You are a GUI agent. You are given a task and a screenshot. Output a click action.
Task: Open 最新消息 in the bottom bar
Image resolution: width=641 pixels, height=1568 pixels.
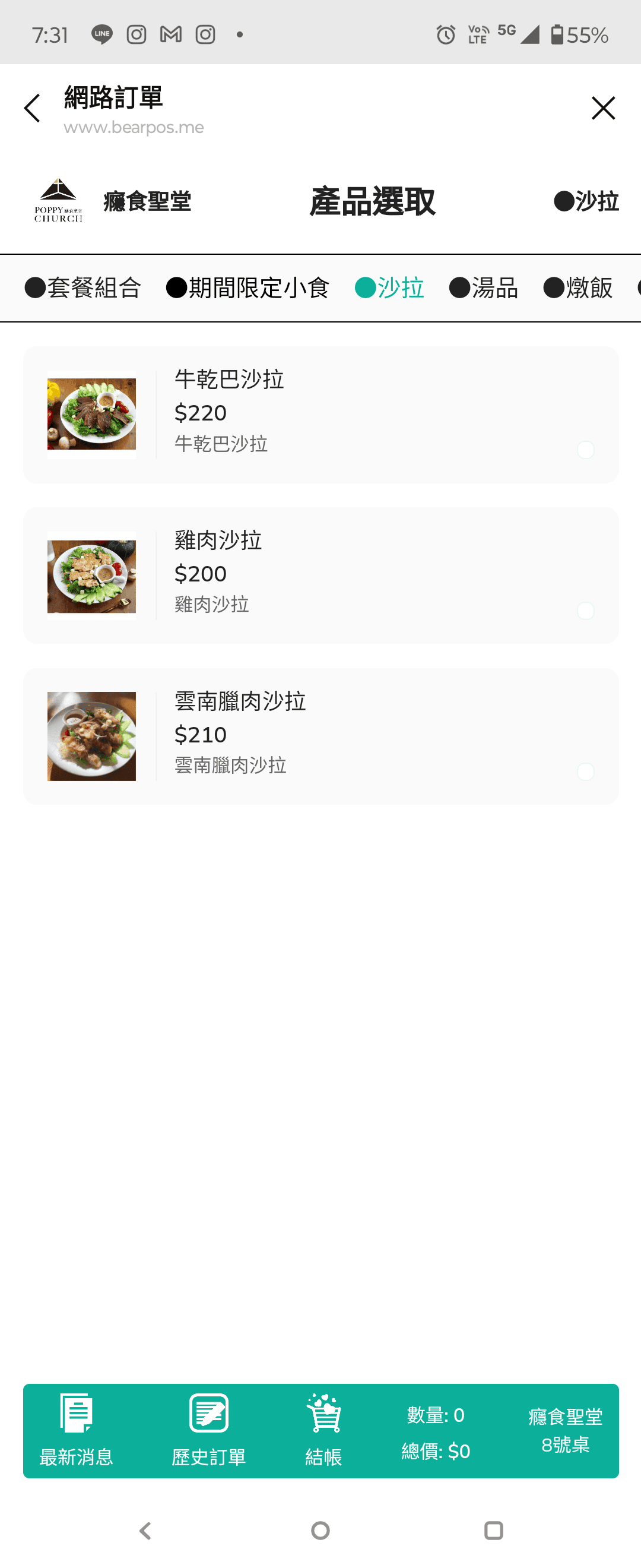(76, 1430)
